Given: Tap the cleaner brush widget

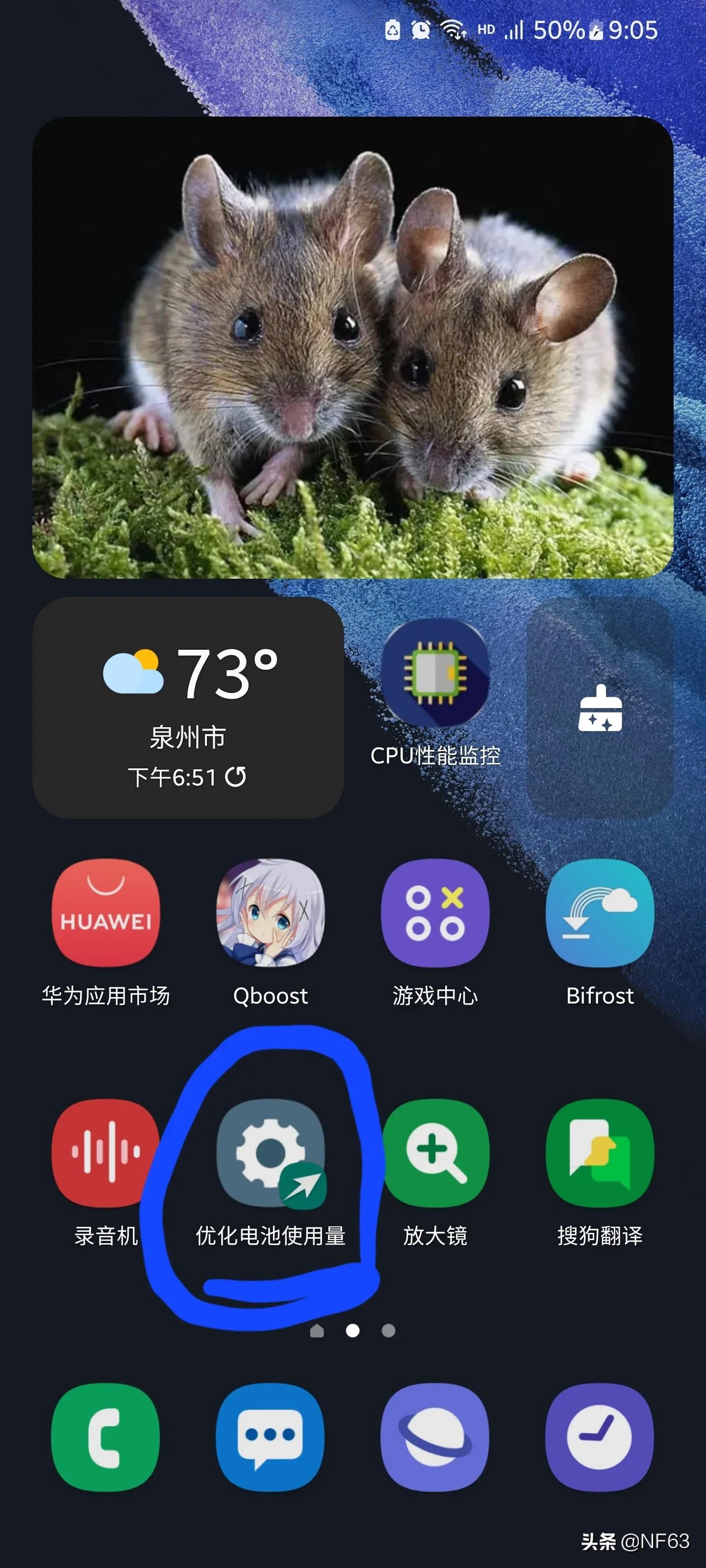Looking at the screenshot, I should pyautogui.click(x=600, y=709).
